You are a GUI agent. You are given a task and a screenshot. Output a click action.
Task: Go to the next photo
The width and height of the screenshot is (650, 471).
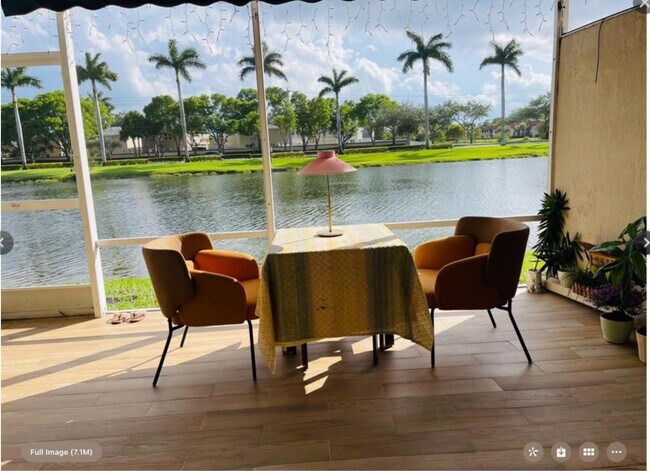[644, 242]
